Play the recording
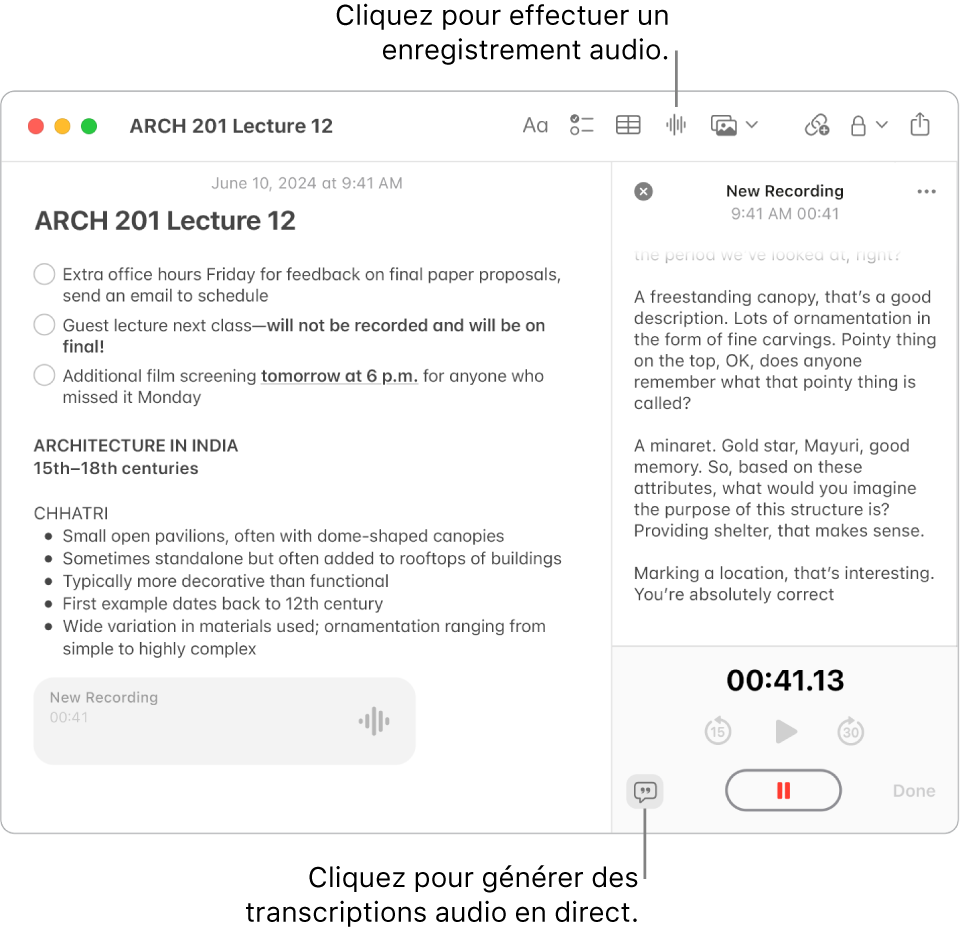 786,731
